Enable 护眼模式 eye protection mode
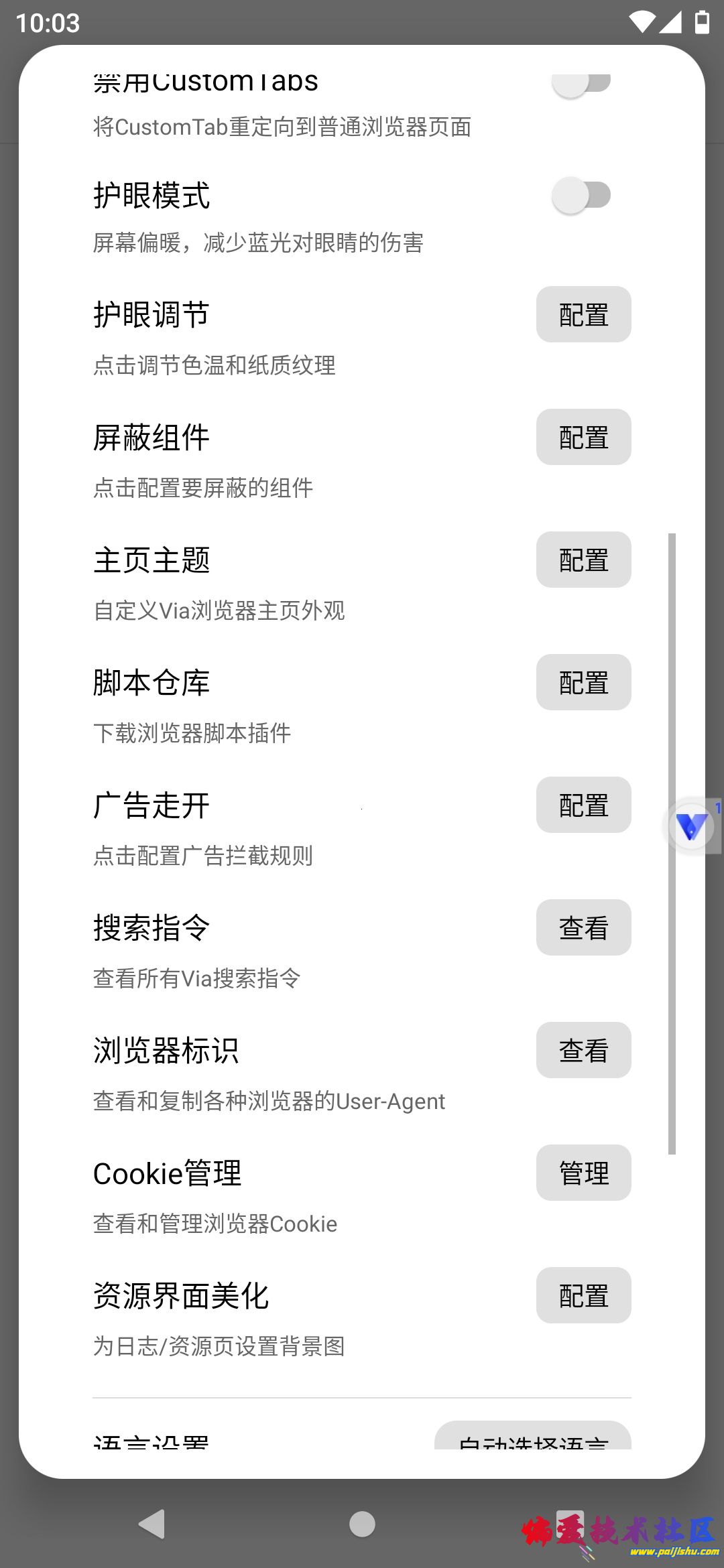The height and width of the screenshot is (1568, 724). point(581,196)
